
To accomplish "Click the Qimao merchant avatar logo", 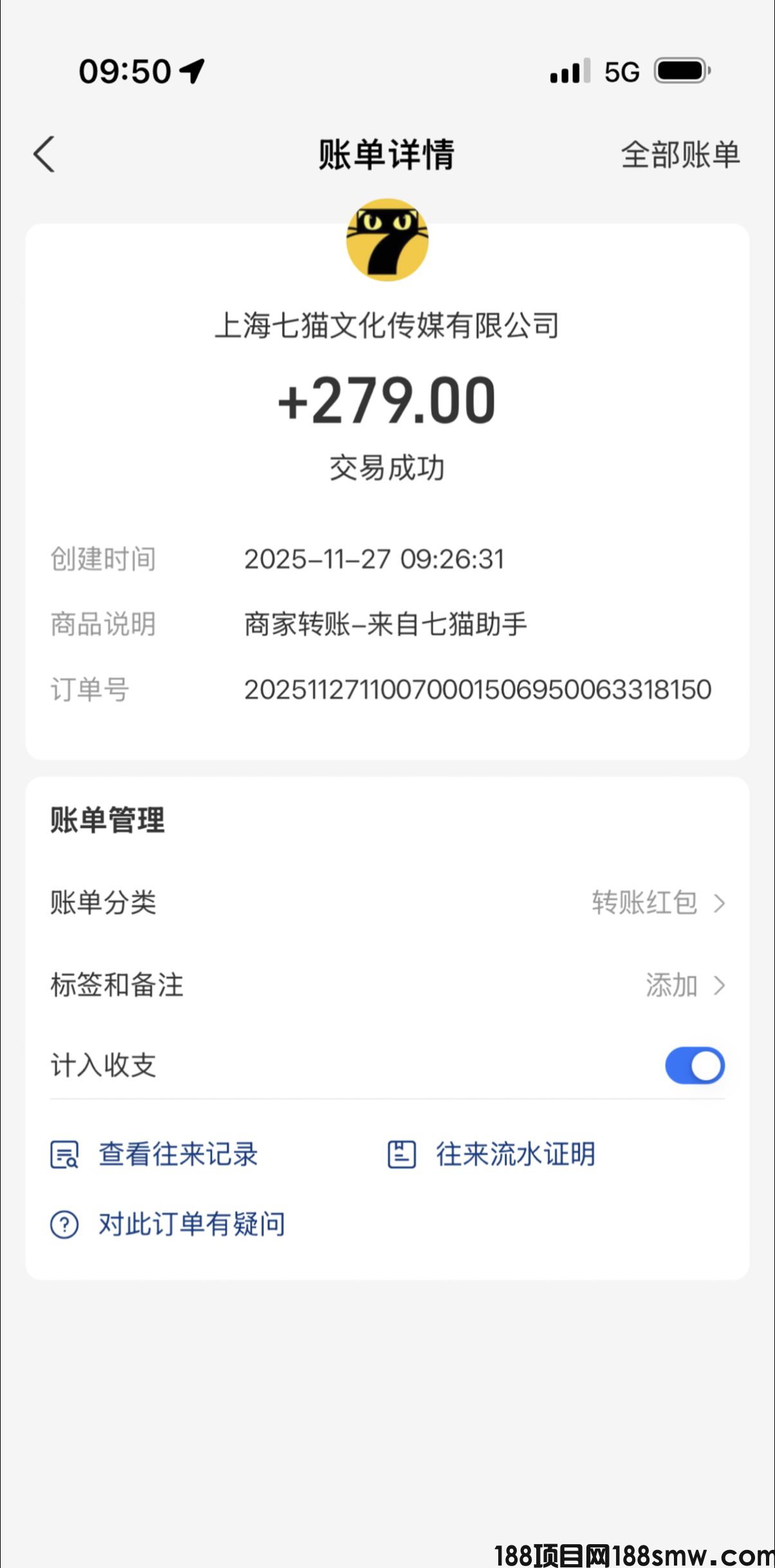I will [x=387, y=240].
